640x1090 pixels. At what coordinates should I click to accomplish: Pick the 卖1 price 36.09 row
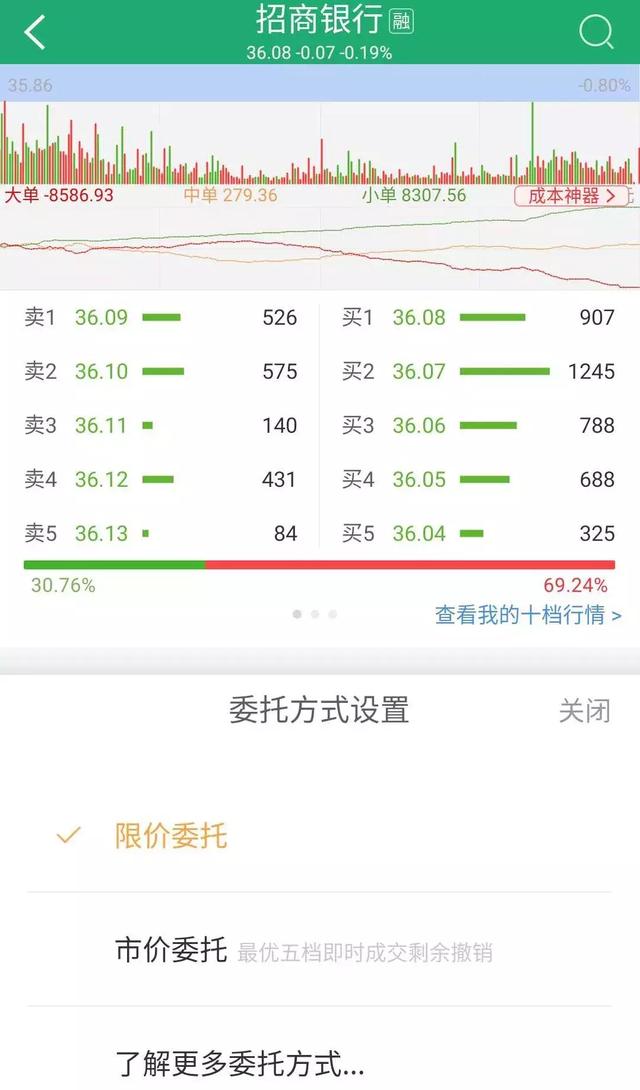[x=160, y=318]
